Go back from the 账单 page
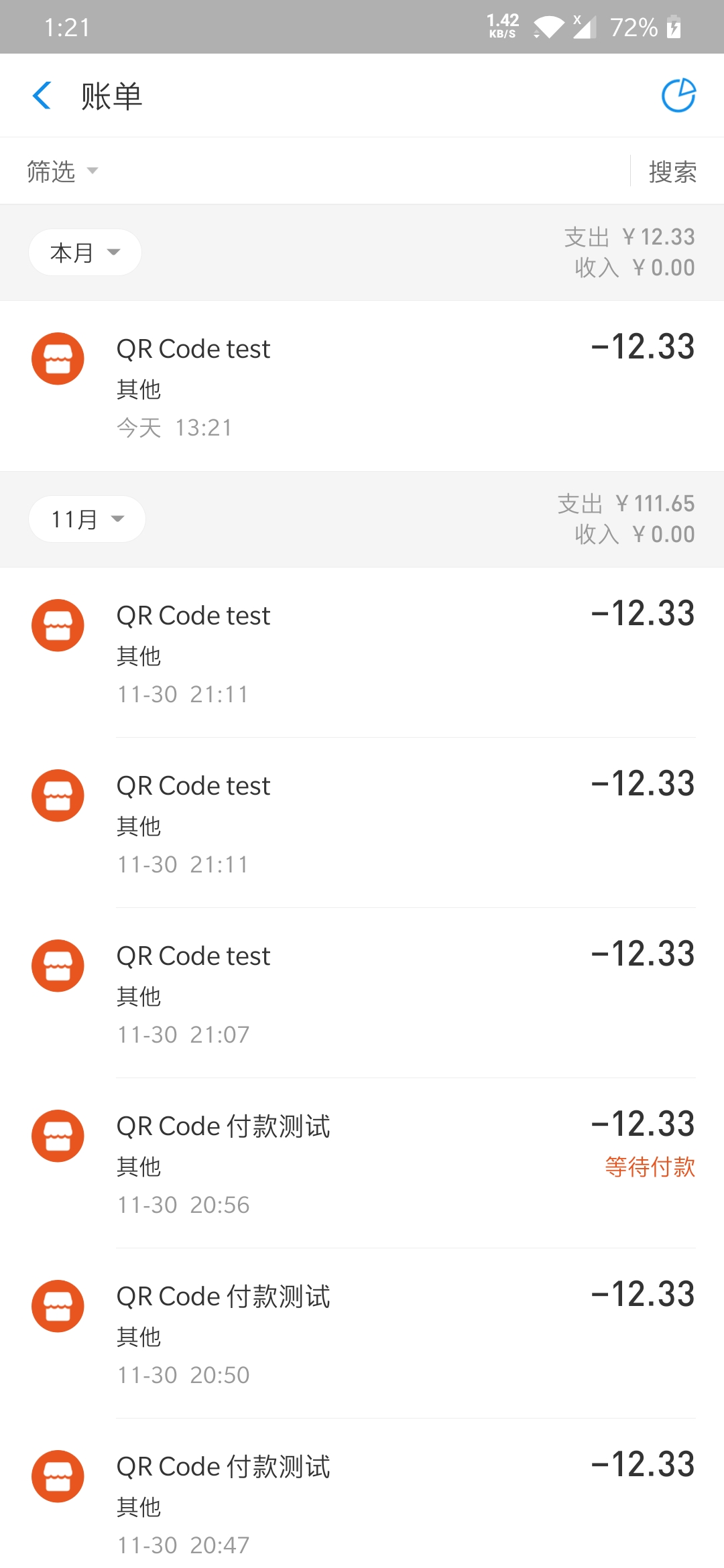Image resolution: width=724 pixels, height=1568 pixels. (42, 96)
